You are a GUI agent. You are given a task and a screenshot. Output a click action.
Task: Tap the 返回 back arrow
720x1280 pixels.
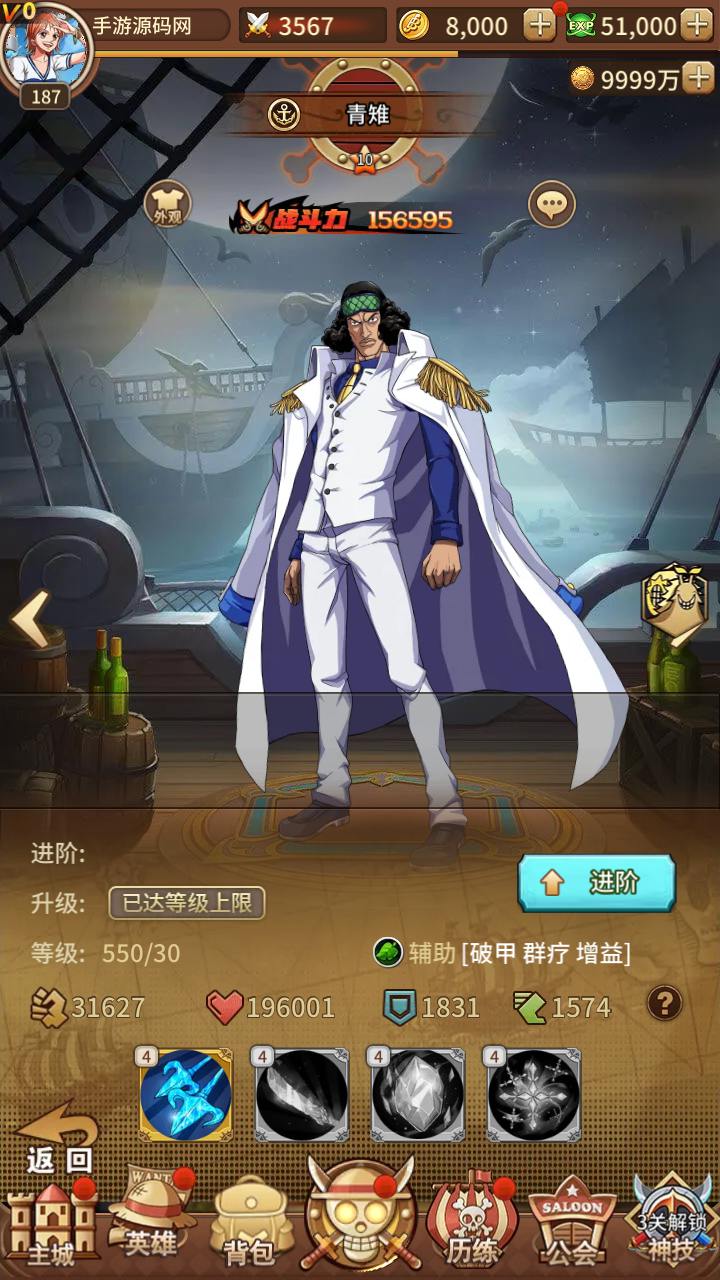58,1138
